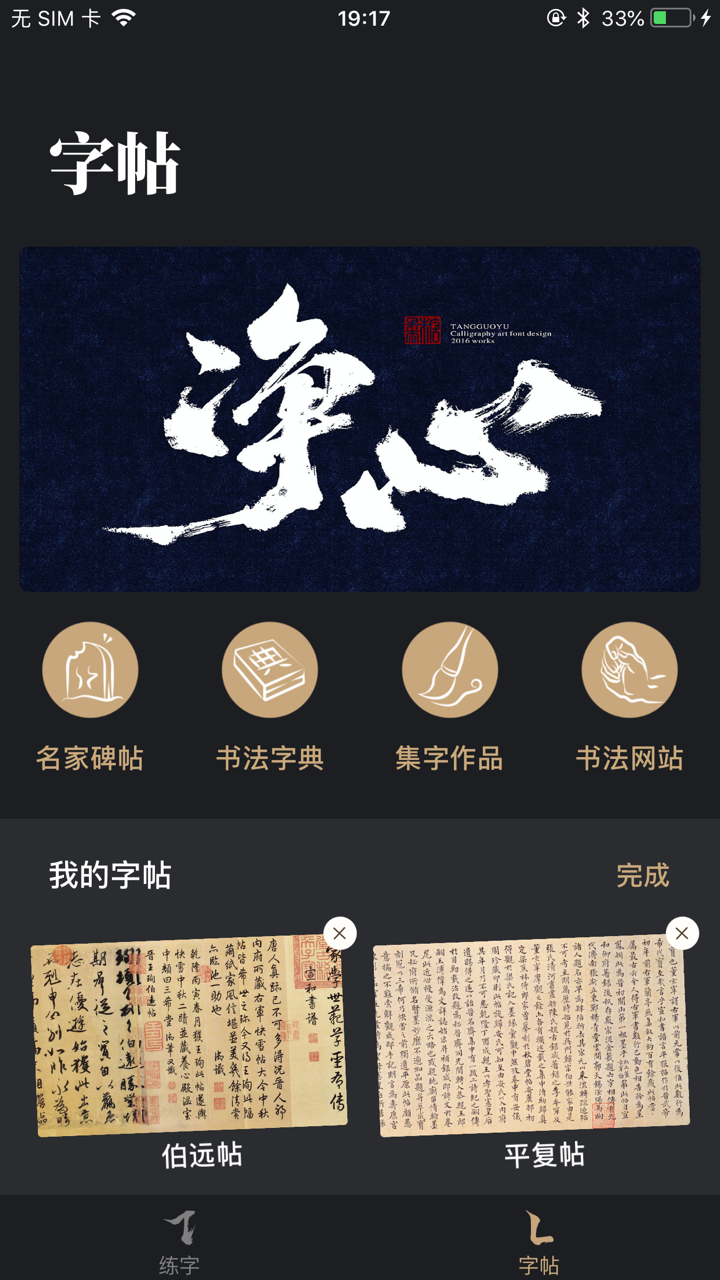Viewport: 720px width, 1280px height.
Task: Open the 书法字典 calligraphy dictionary icon
Action: coord(270,668)
